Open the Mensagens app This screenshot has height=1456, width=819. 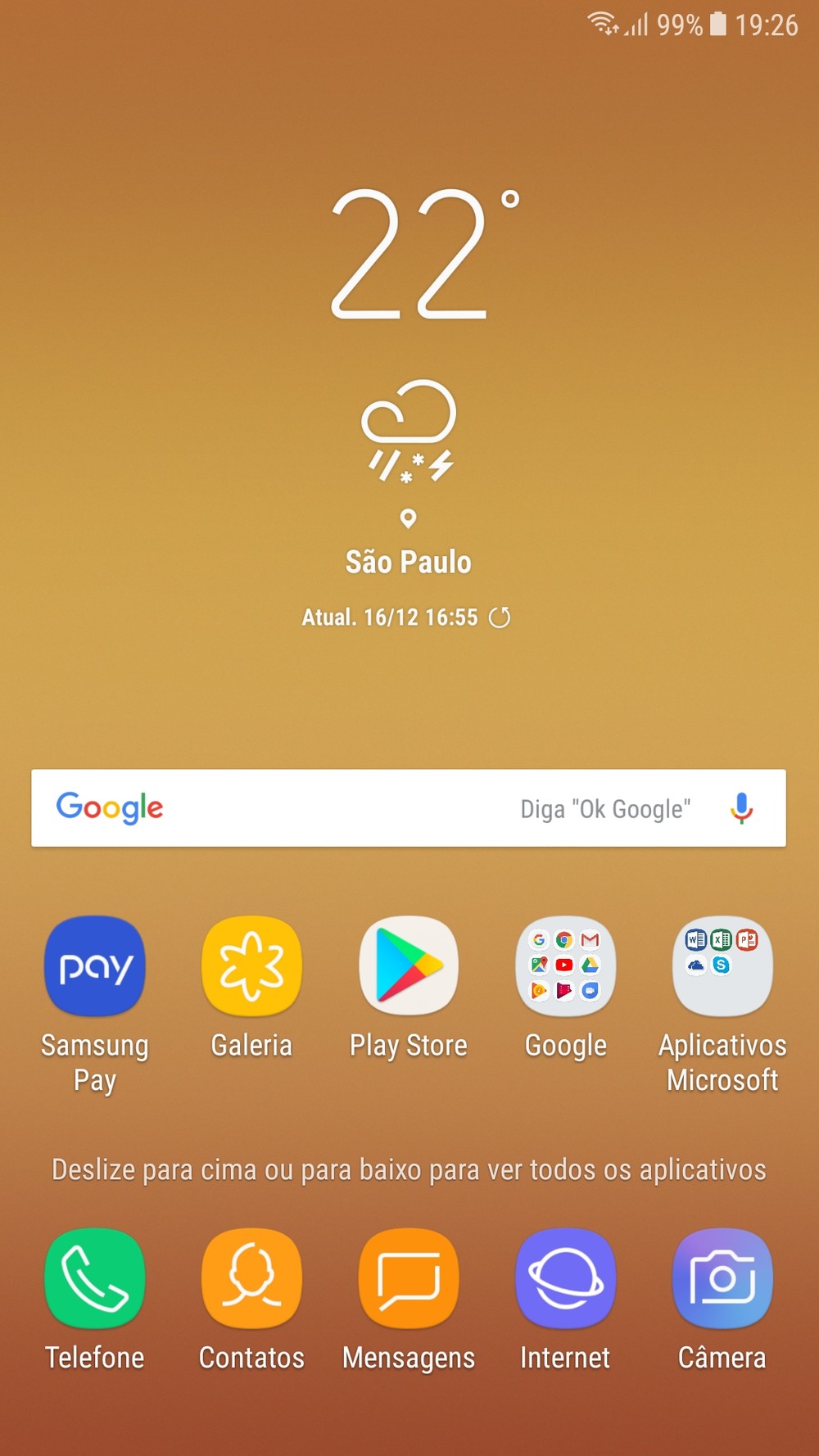coord(409,1278)
